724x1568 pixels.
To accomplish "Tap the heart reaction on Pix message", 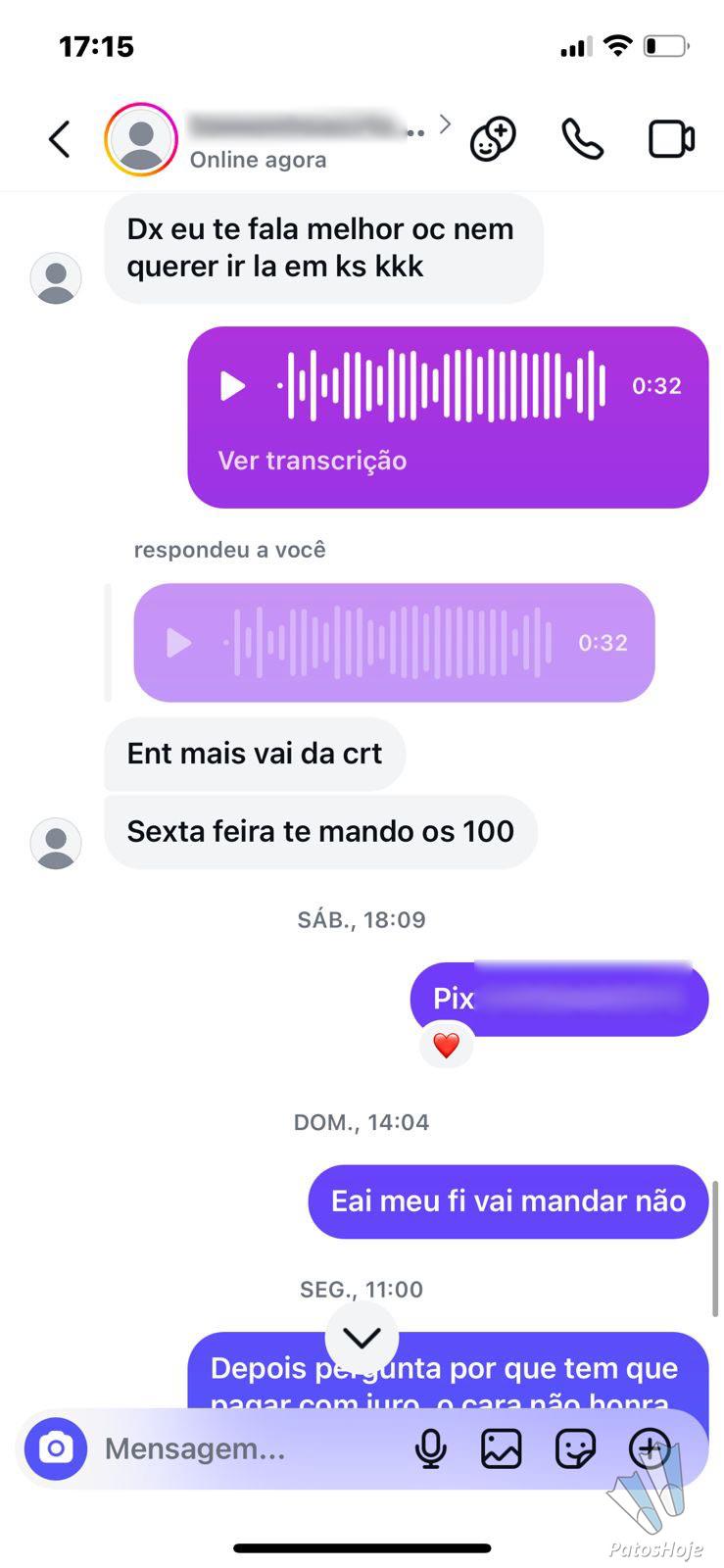I will (x=446, y=1045).
